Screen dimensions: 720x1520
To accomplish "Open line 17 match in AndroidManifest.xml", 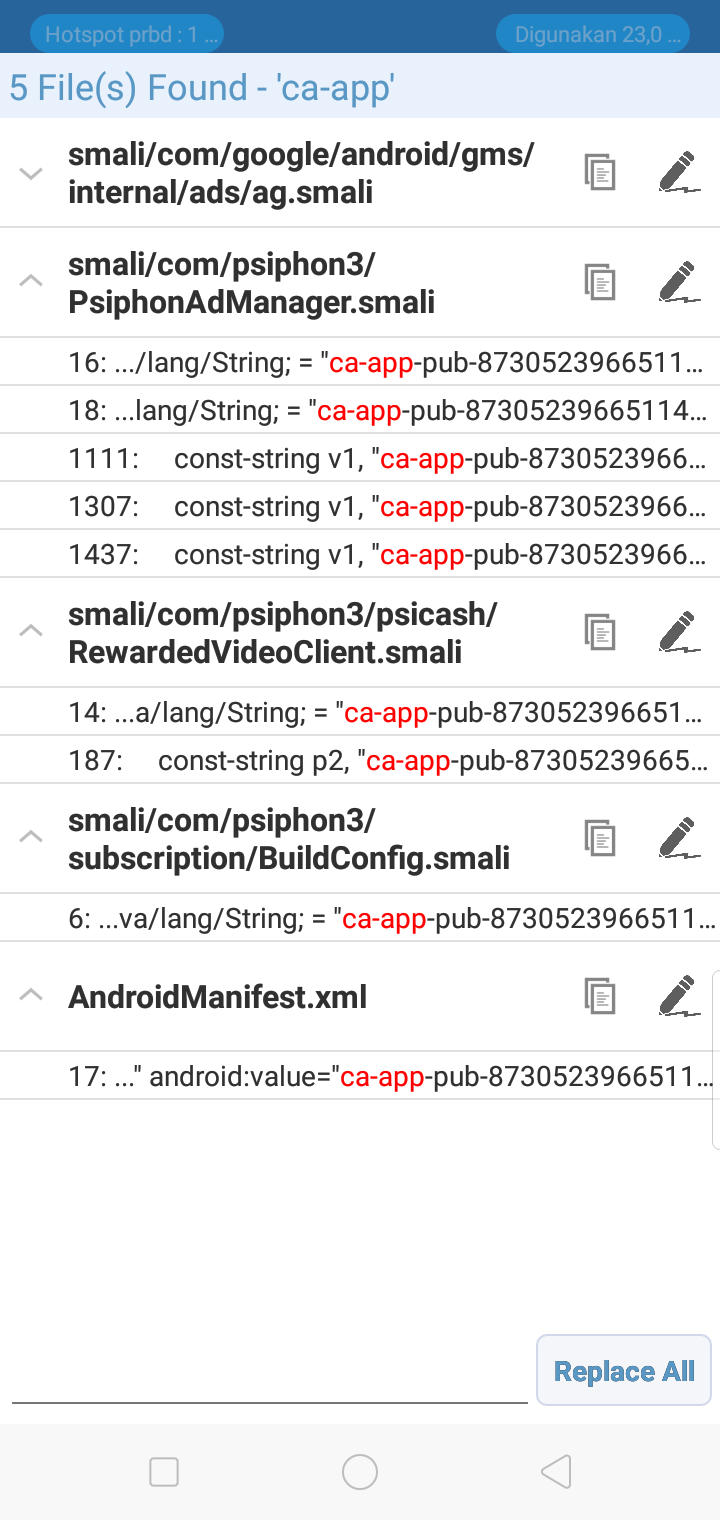I will click(385, 1076).
